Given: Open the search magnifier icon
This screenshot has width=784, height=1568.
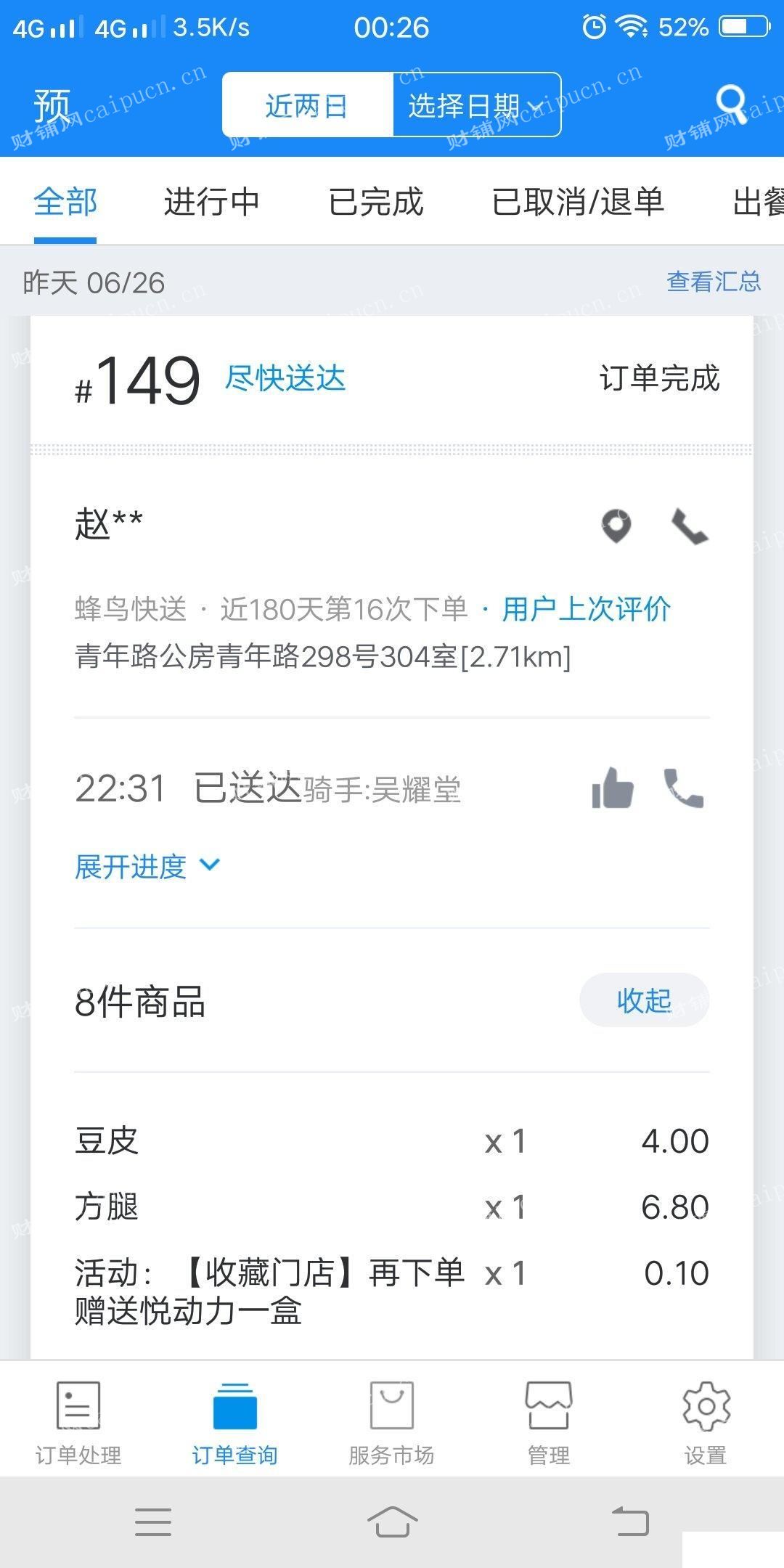Looking at the screenshot, I should [731, 105].
